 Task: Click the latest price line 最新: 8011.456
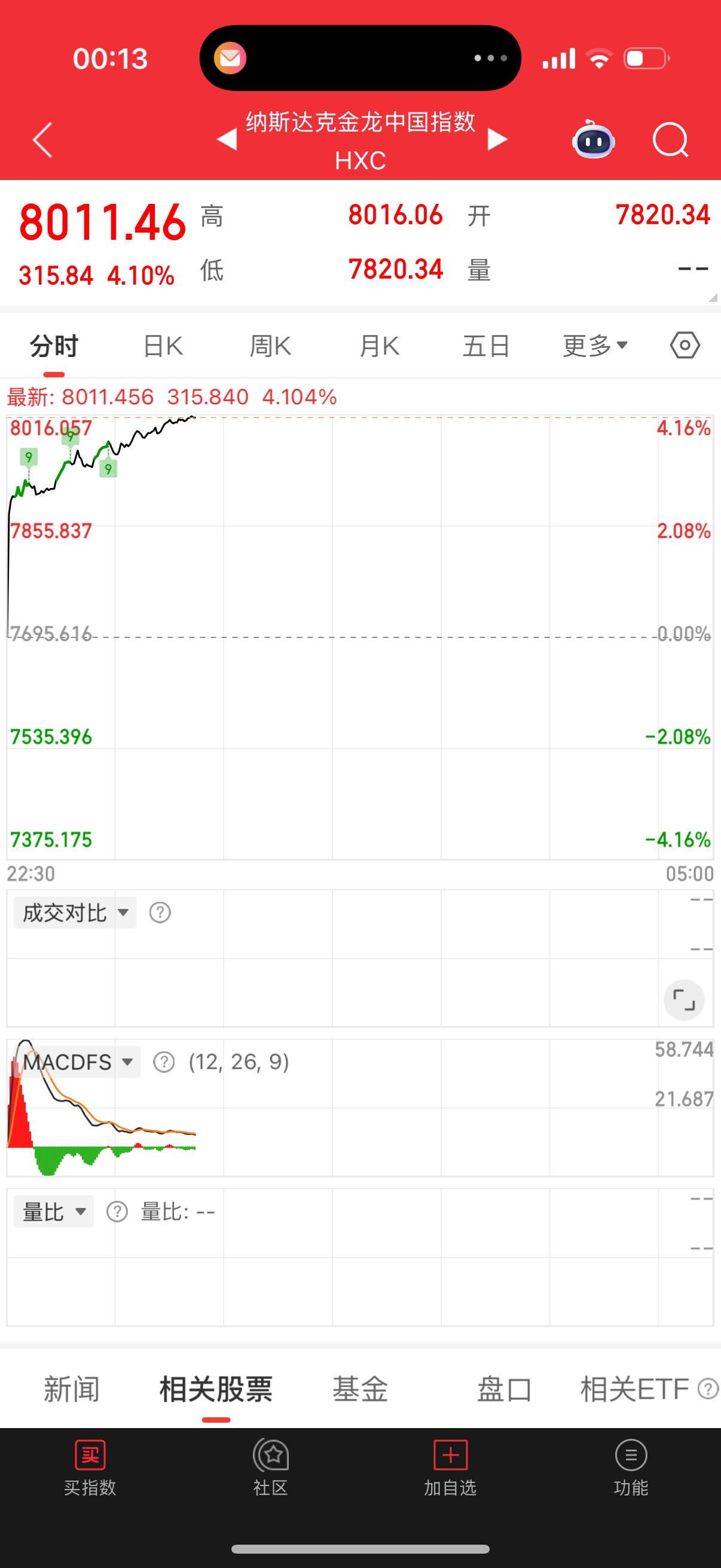[x=170, y=397]
